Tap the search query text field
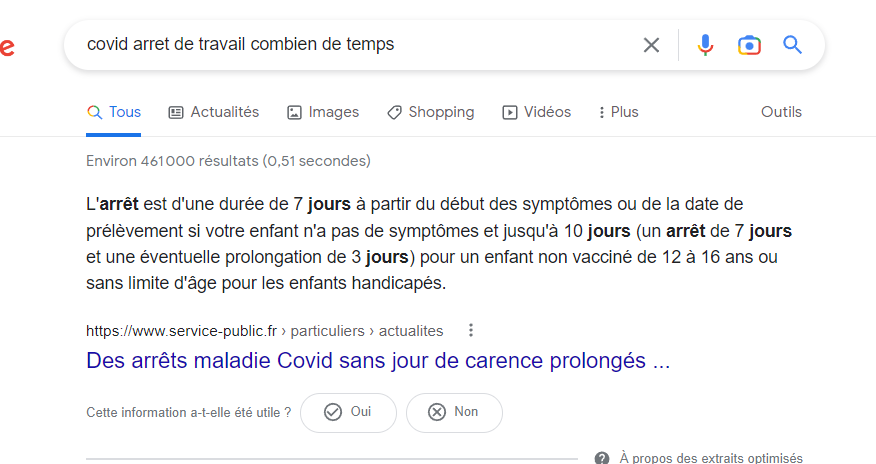The width and height of the screenshot is (876, 464). 350,45
